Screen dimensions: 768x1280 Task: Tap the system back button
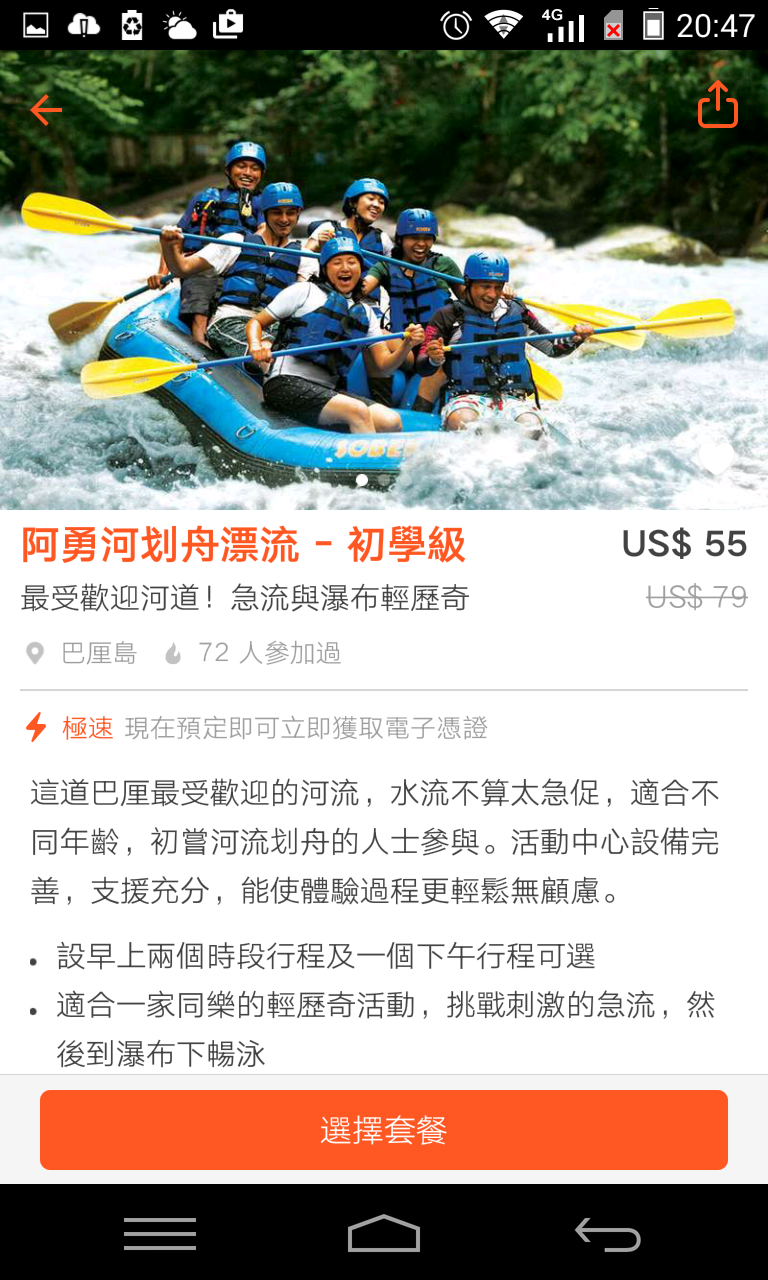point(607,1235)
